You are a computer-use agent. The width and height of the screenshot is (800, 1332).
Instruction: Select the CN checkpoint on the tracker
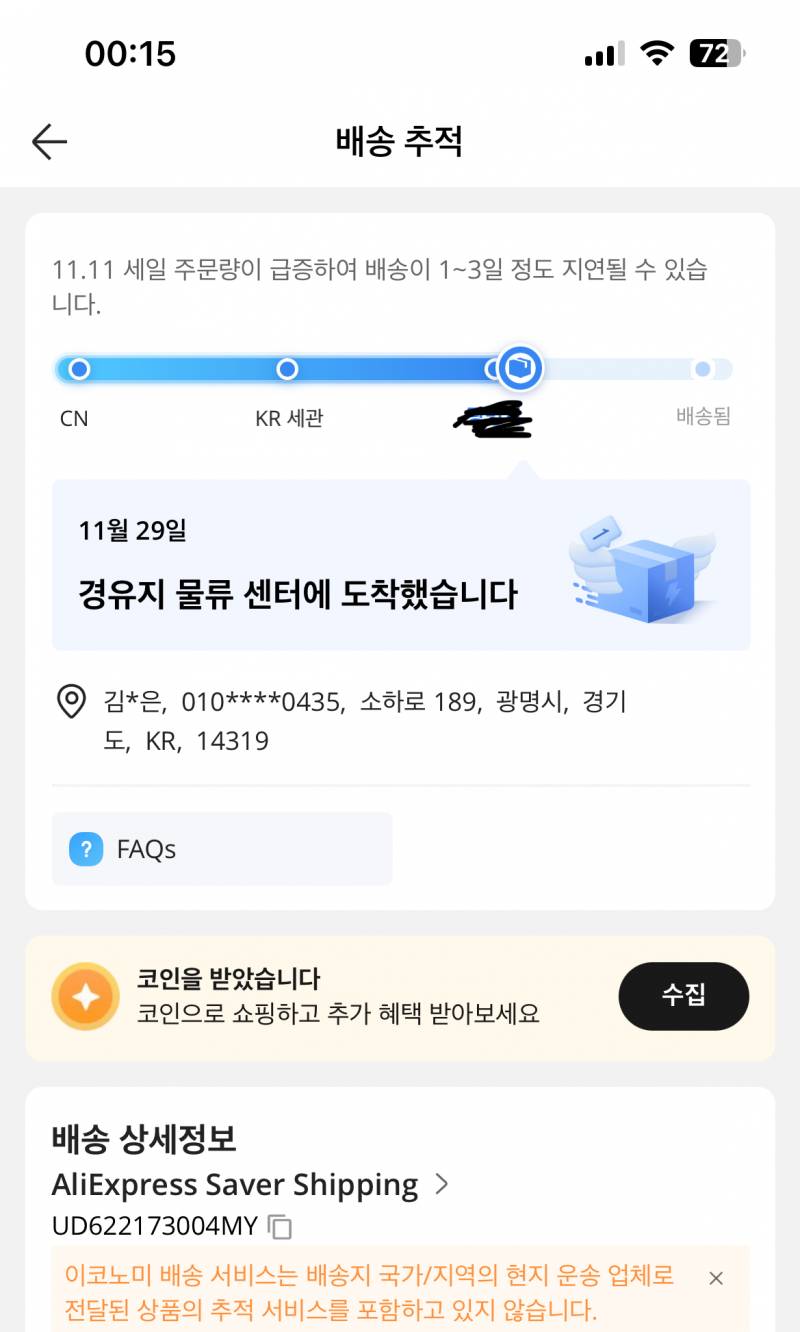pos(78,368)
